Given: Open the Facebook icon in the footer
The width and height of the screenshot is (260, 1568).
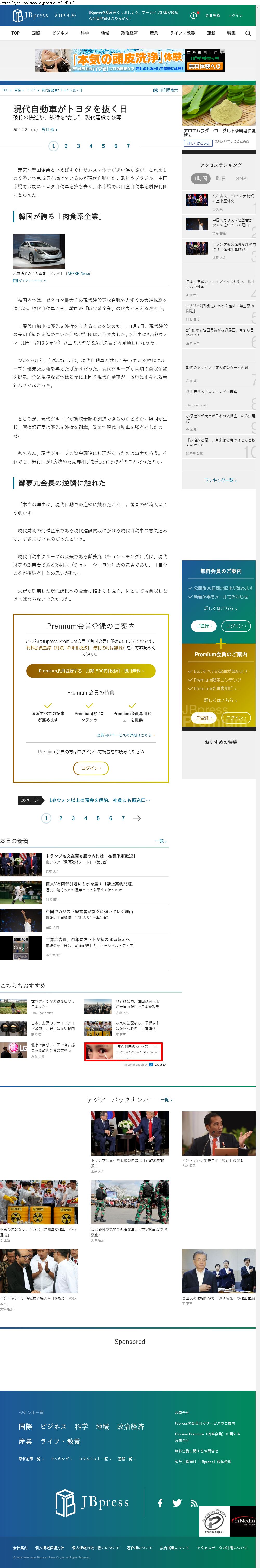Looking at the screenshot, I should (x=160, y=1503).
